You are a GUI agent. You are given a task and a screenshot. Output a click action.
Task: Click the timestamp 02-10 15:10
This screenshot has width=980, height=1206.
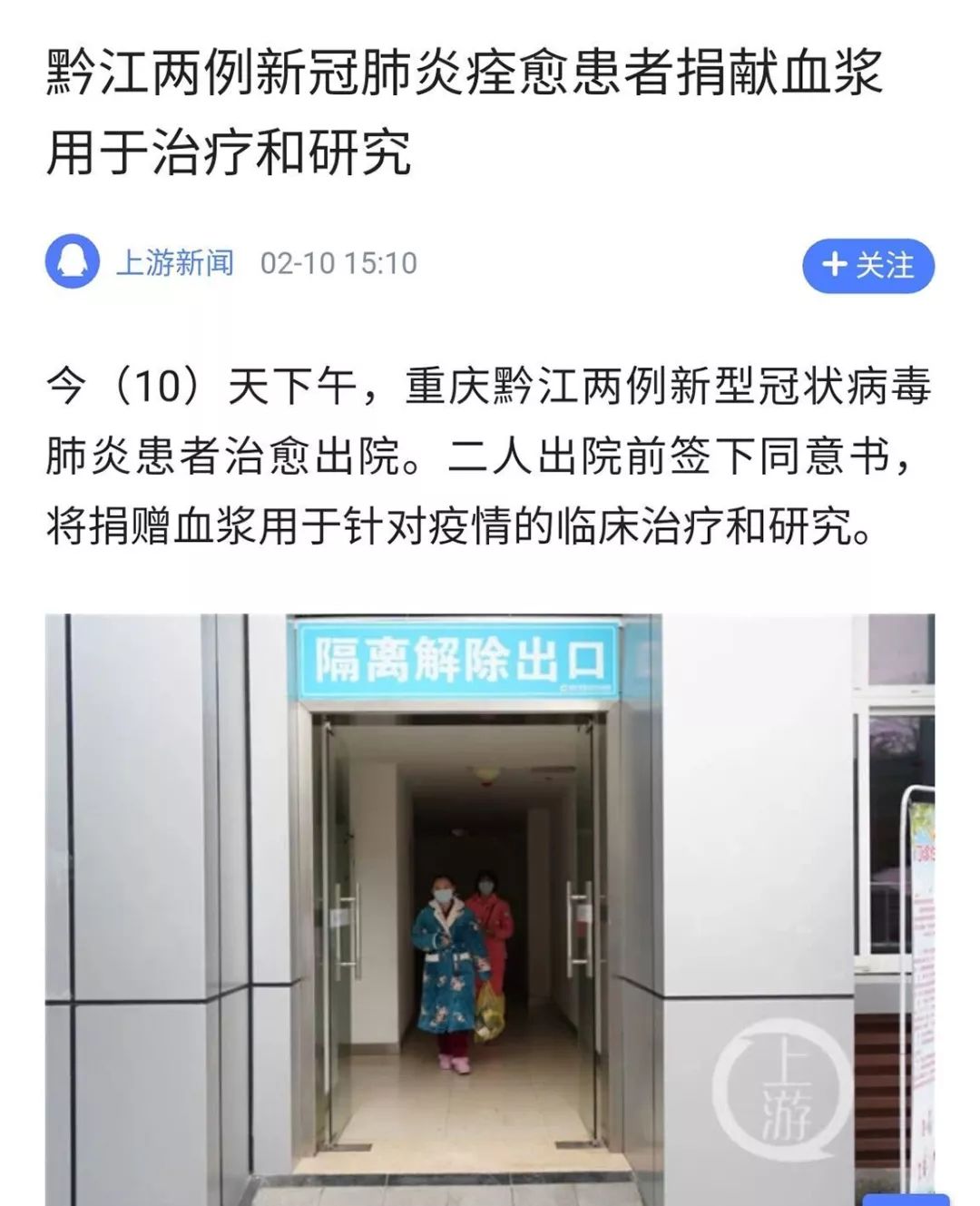[335, 265]
